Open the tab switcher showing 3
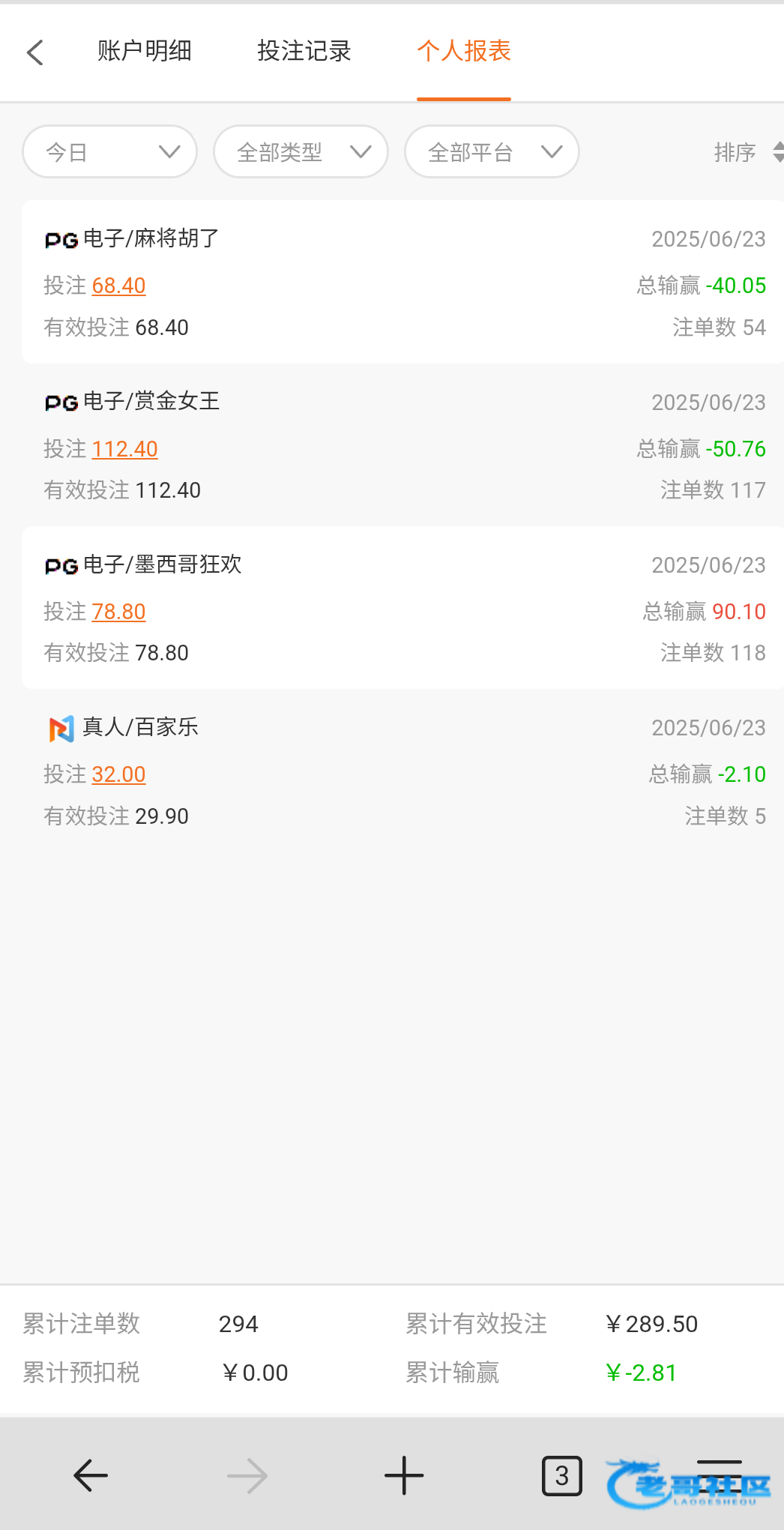This screenshot has height=1530, width=784. (562, 1476)
